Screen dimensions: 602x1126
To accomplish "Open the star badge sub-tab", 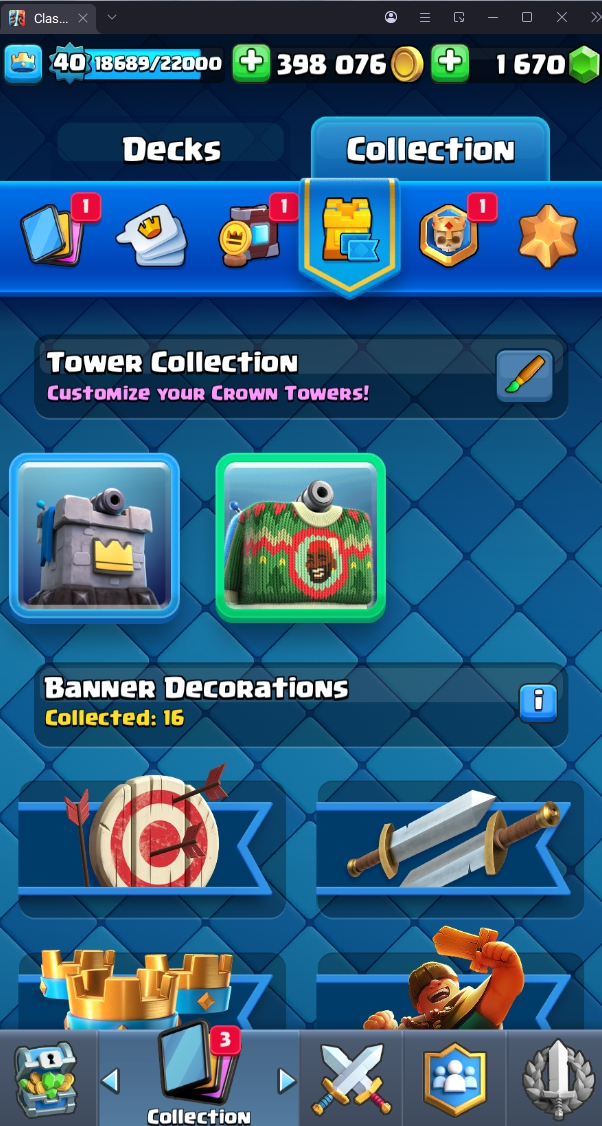I will [548, 236].
